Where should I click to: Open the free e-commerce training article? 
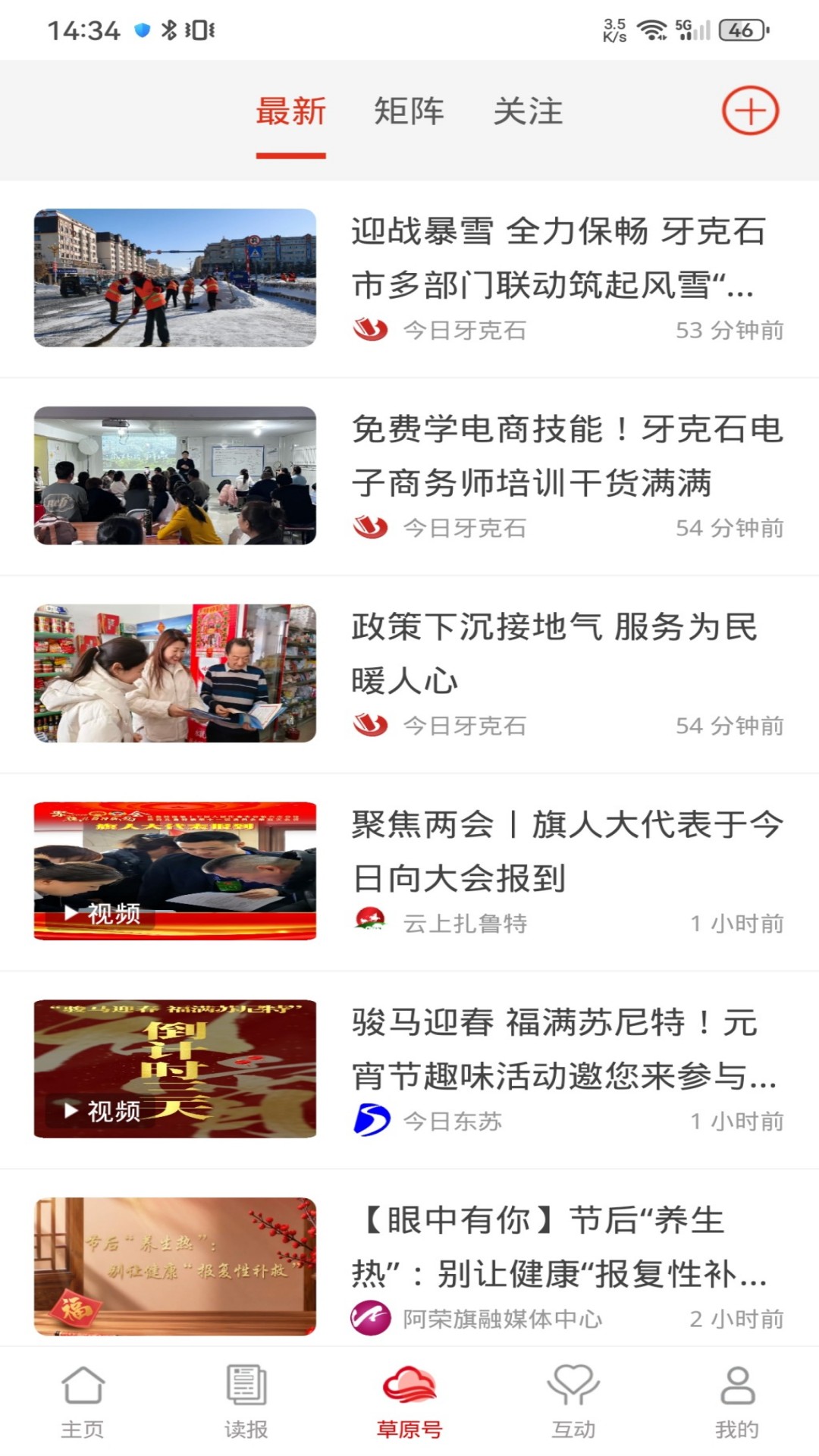pos(173,477)
